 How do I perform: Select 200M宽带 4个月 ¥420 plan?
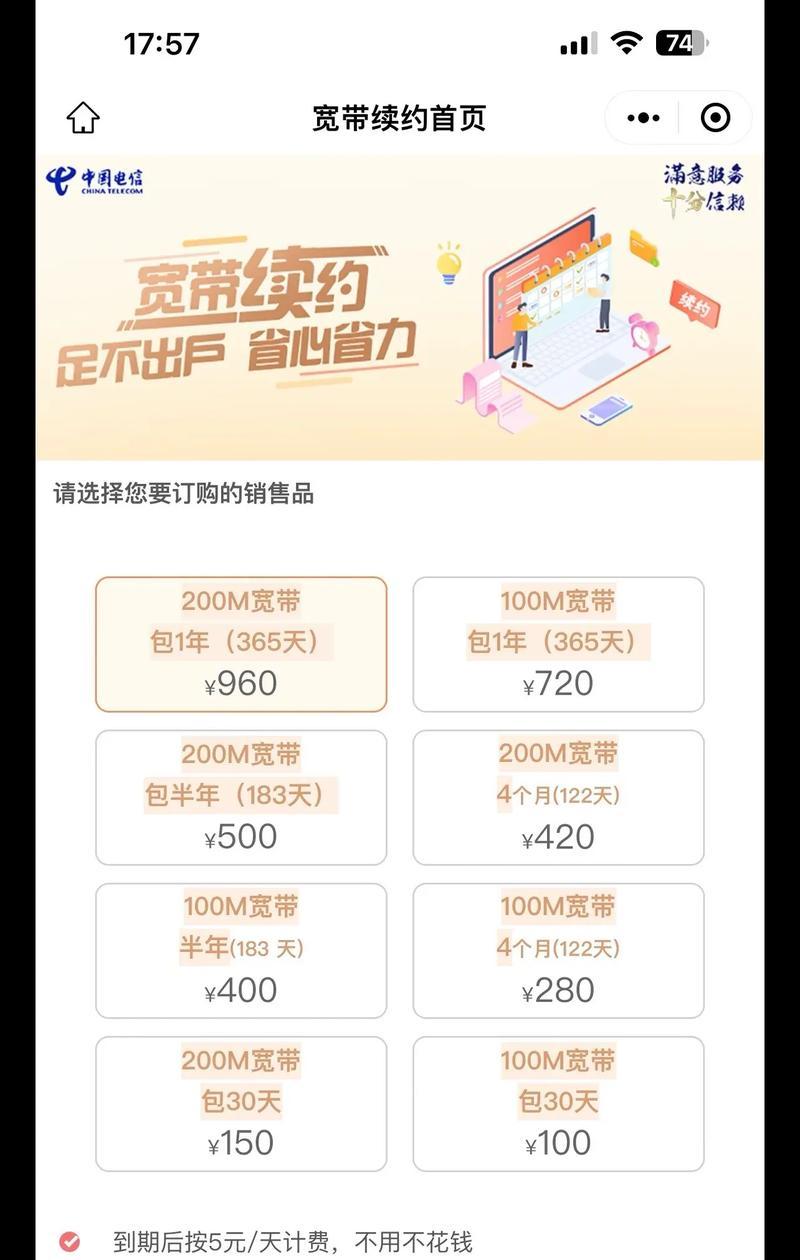(x=558, y=797)
